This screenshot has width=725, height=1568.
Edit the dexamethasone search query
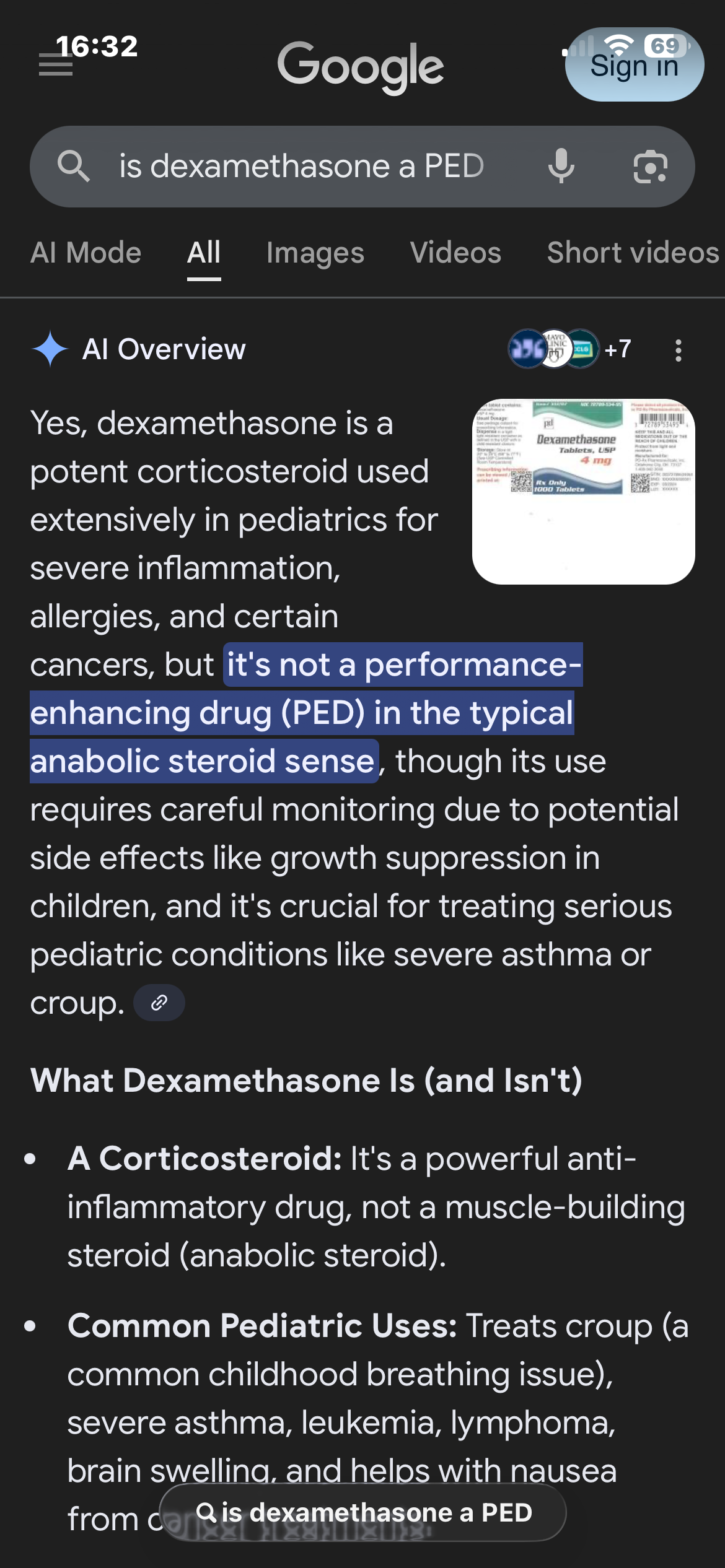tap(301, 167)
